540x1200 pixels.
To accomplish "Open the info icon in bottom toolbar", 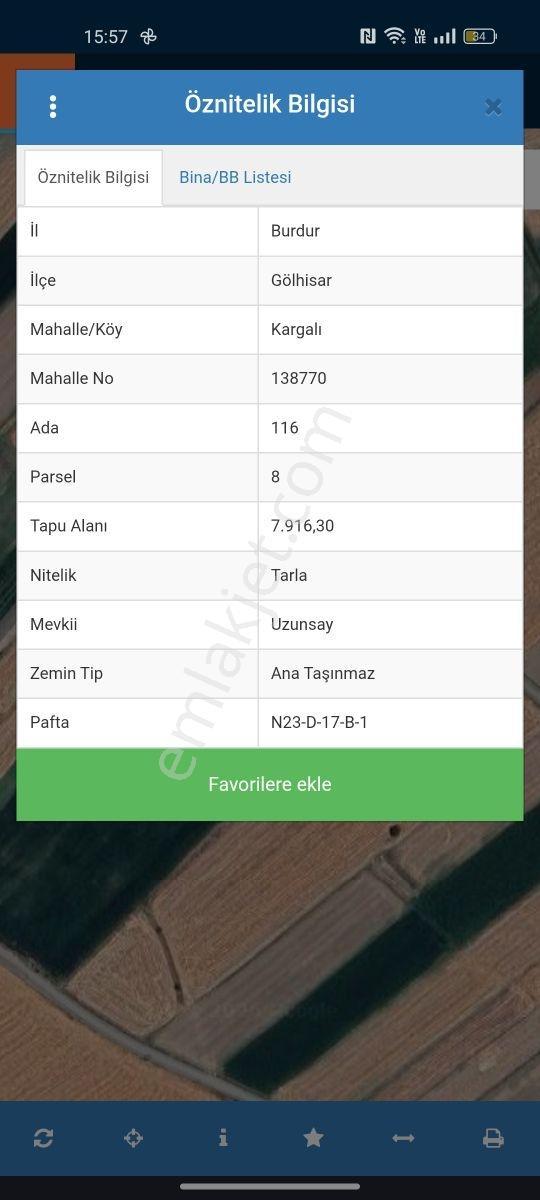I will [x=223, y=1138].
